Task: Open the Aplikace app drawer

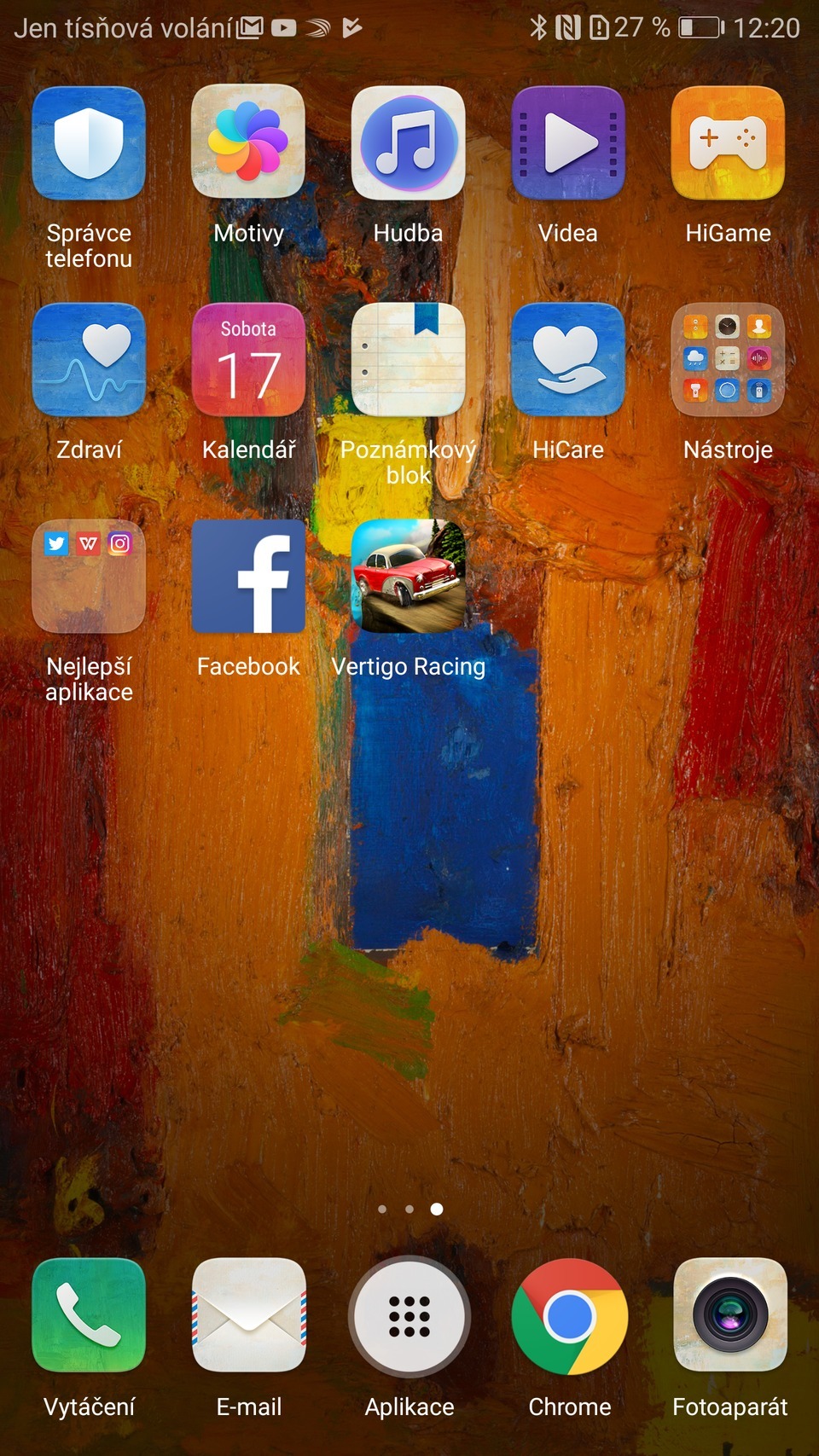Action: [x=409, y=1314]
